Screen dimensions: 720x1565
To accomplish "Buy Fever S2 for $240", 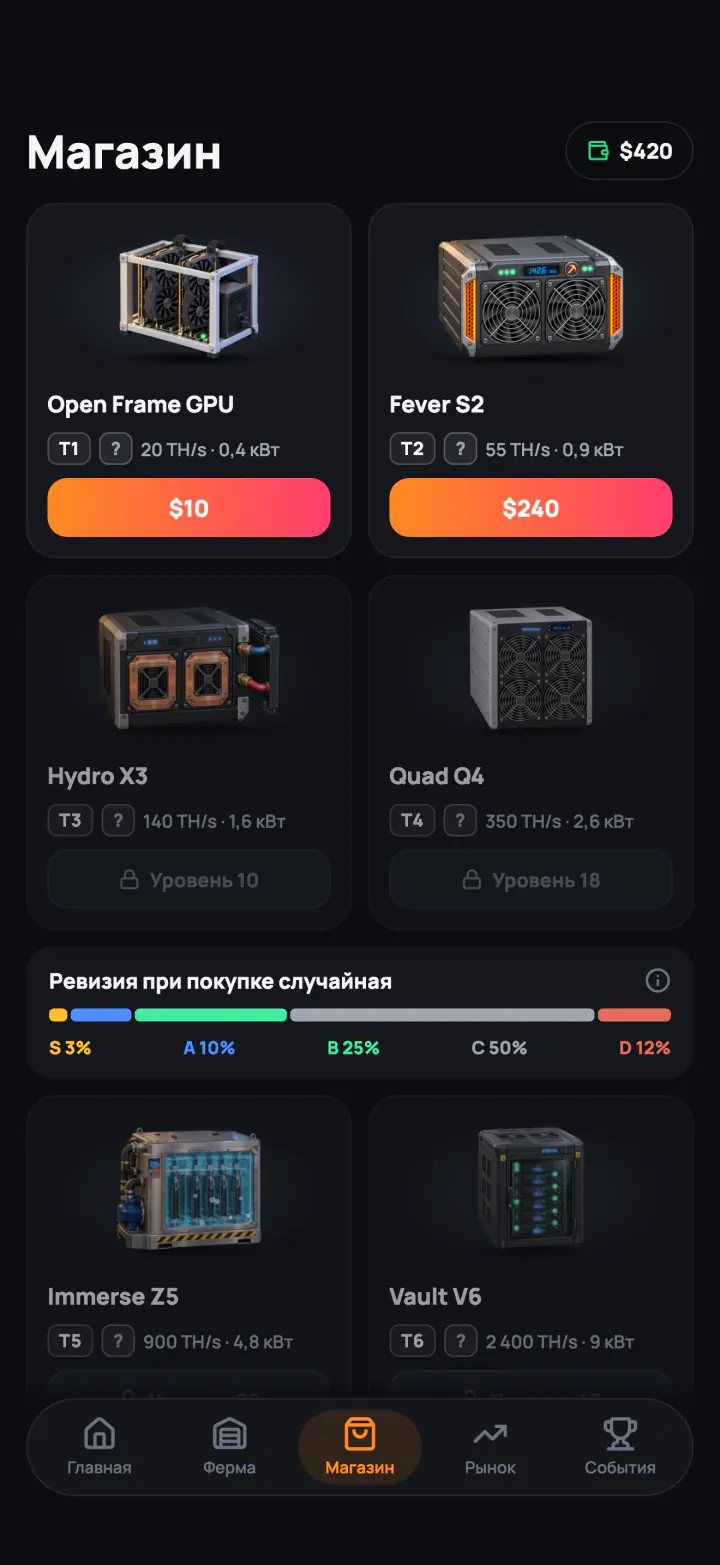I will click(531, 508).
